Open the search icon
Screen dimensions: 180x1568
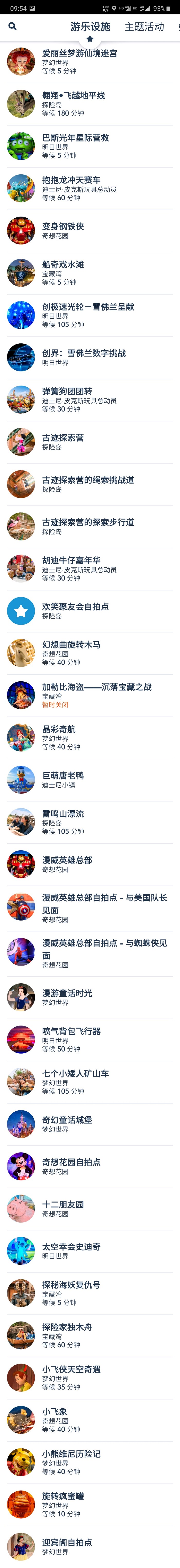point(12,26)
